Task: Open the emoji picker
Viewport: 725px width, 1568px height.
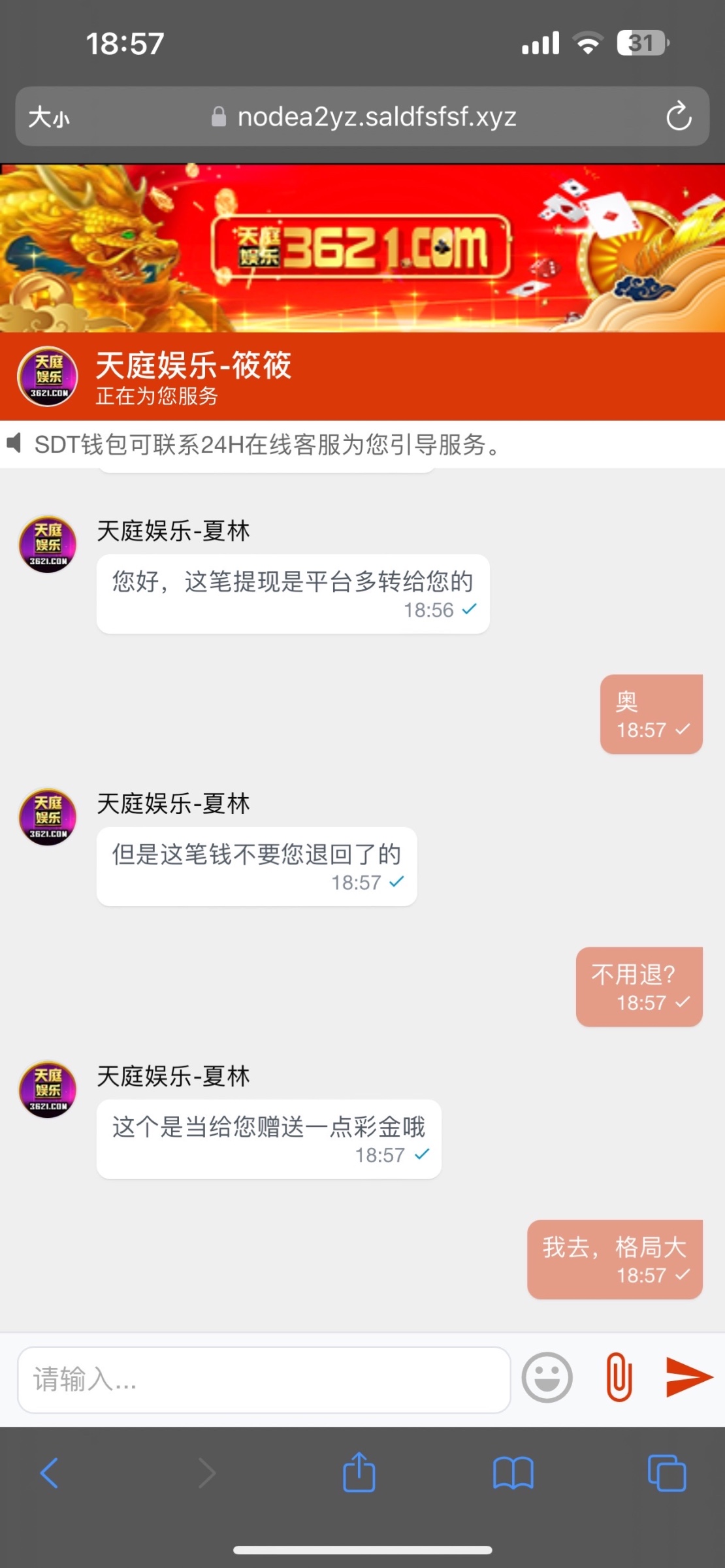Action: [547, 1377]
